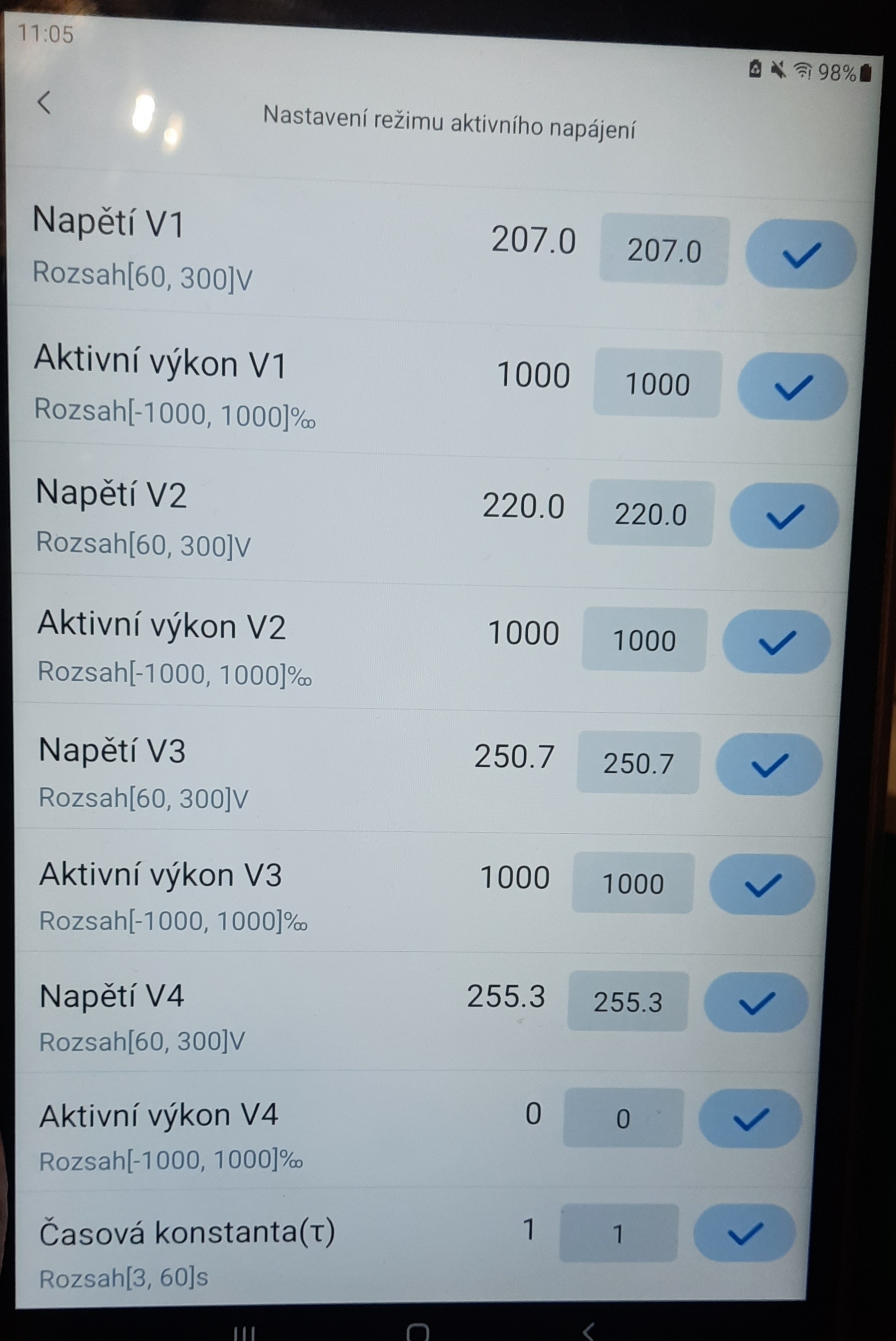896x1341 pixels.
Task: Edit the Aktivní výkon V2 input field
Action: (x=644, y=640)
